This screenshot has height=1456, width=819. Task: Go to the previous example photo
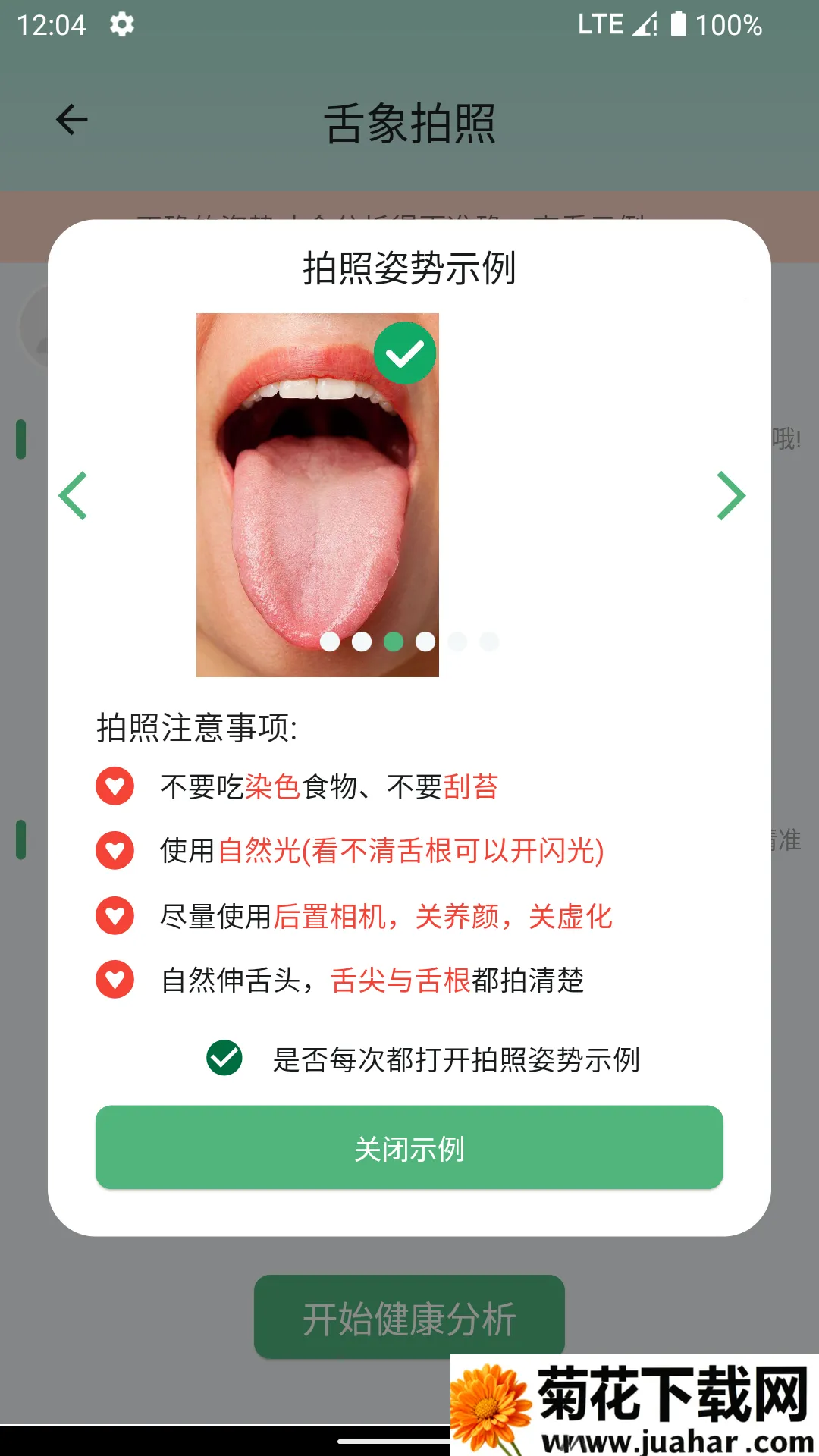74,496
